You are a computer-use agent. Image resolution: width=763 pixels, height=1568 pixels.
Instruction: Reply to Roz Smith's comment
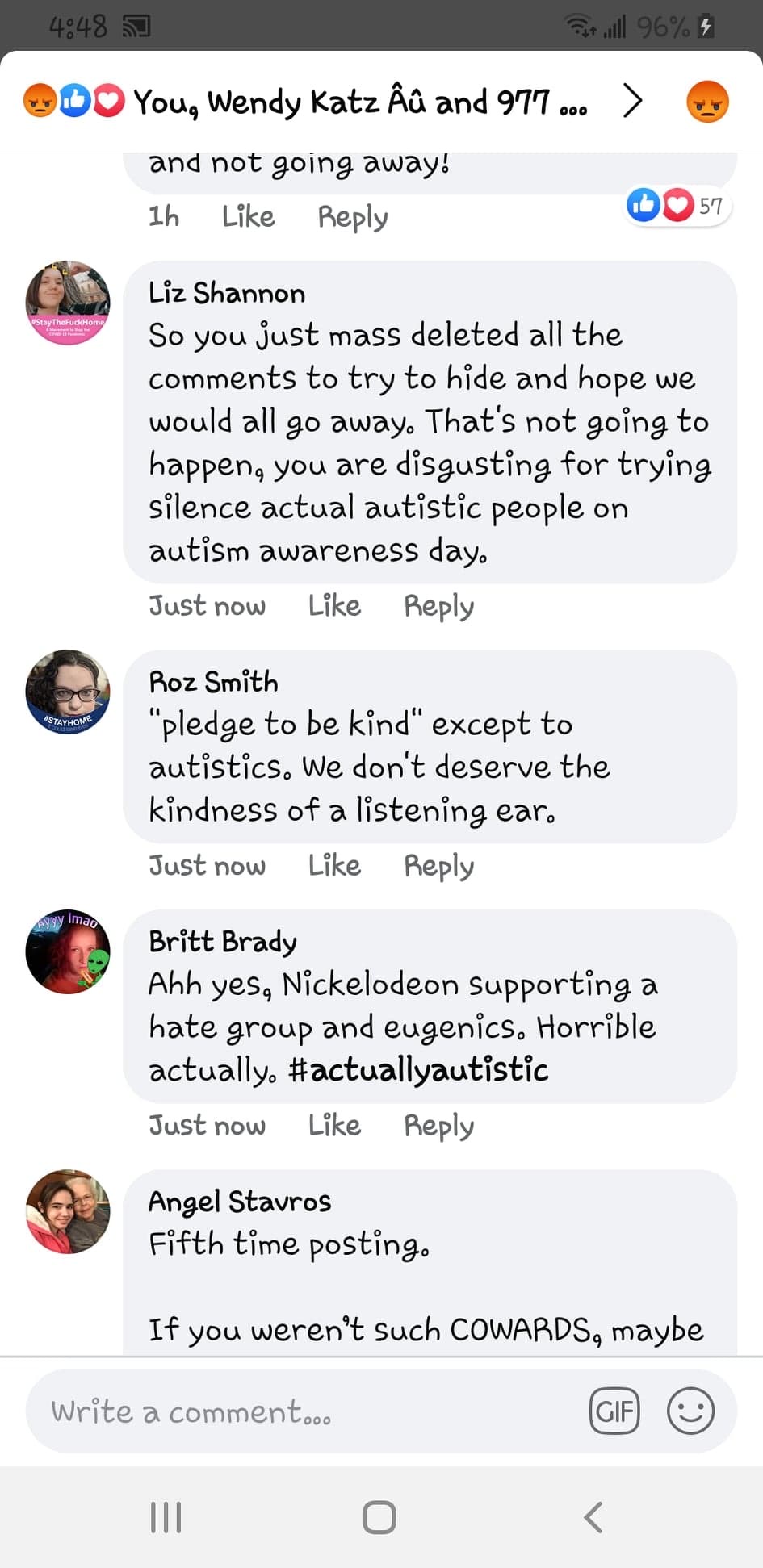pyautogui.click(x=438, y=865)
